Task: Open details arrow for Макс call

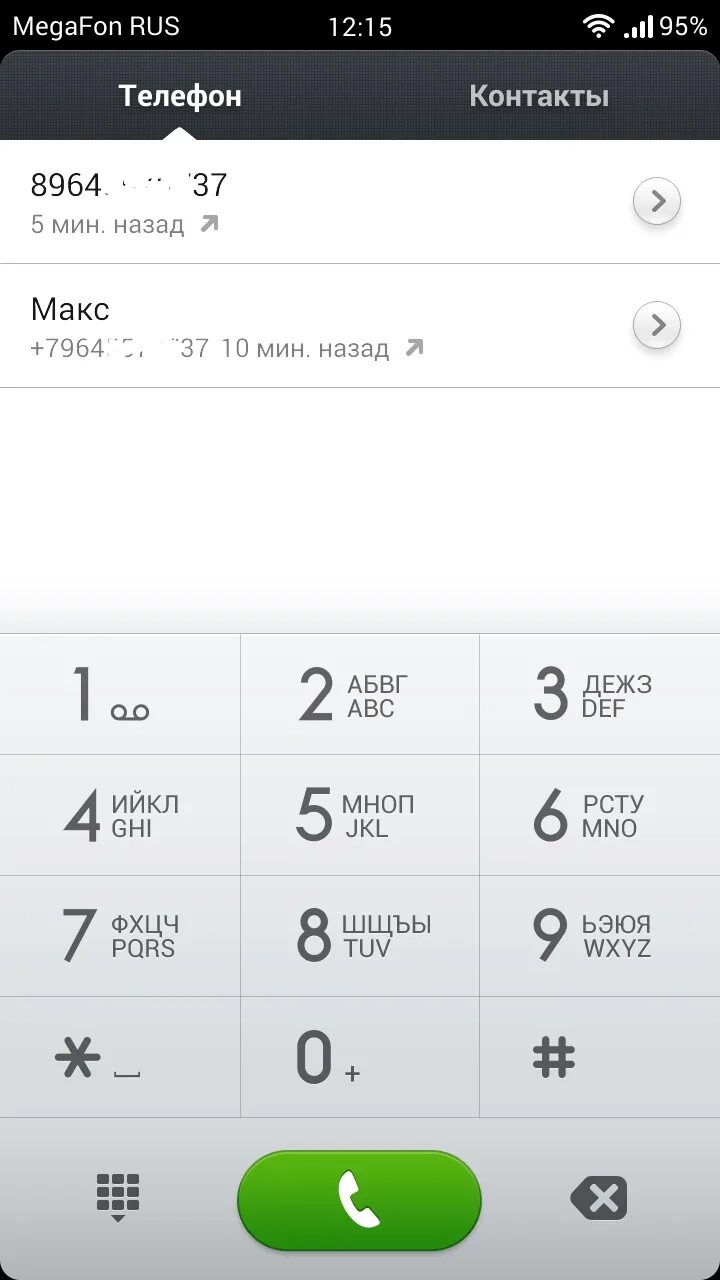Action: [x=657, y=326]
